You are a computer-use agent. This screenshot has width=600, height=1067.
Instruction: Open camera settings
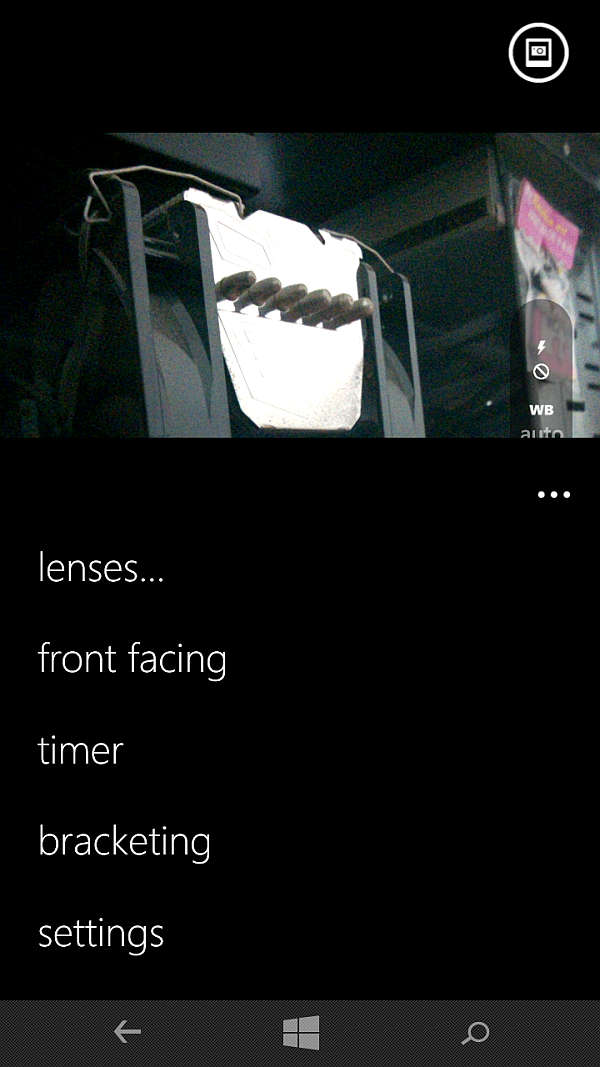pos(100,933)
